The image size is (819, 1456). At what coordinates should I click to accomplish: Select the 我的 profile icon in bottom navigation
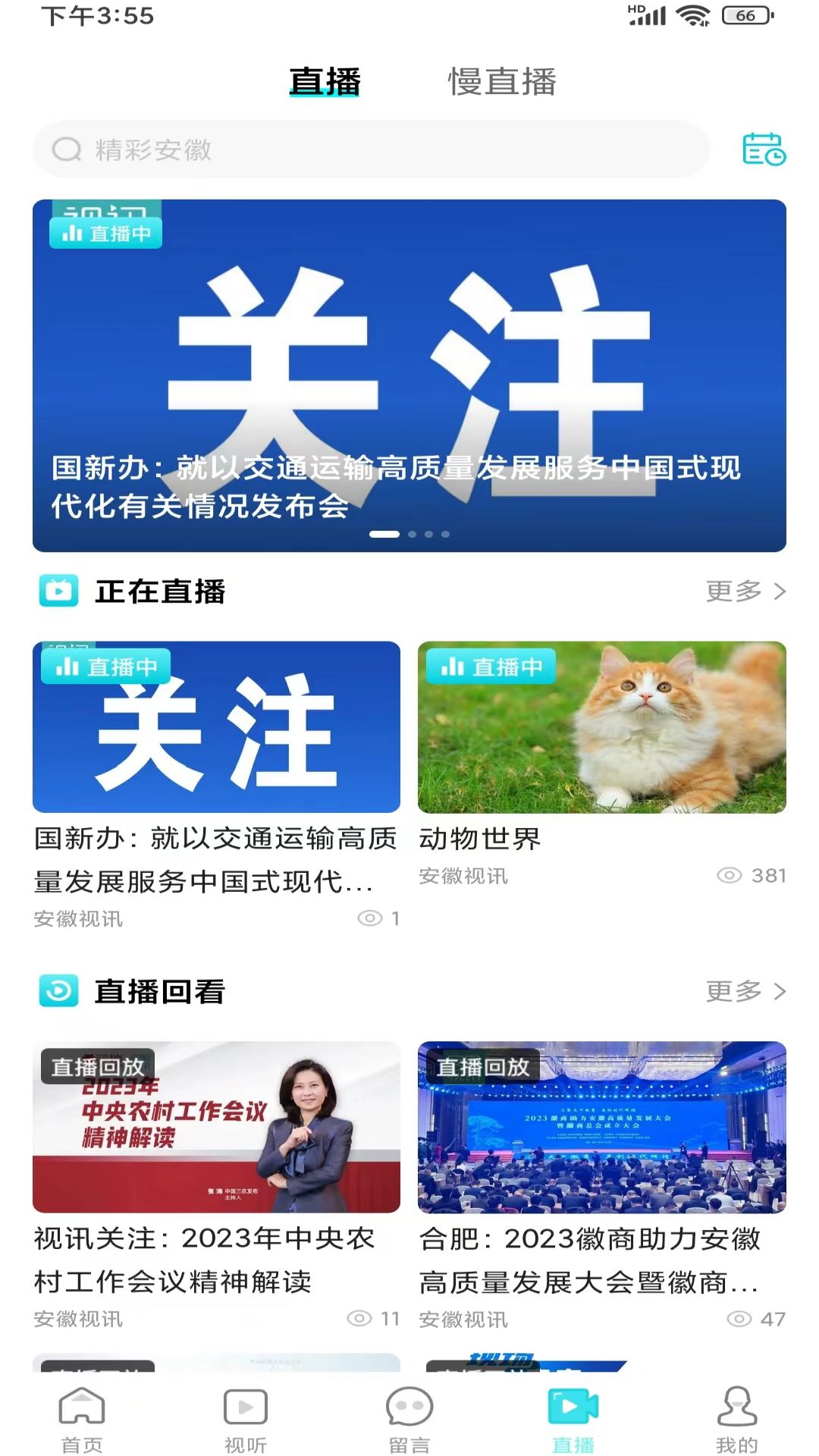[x=734, y=1407]
